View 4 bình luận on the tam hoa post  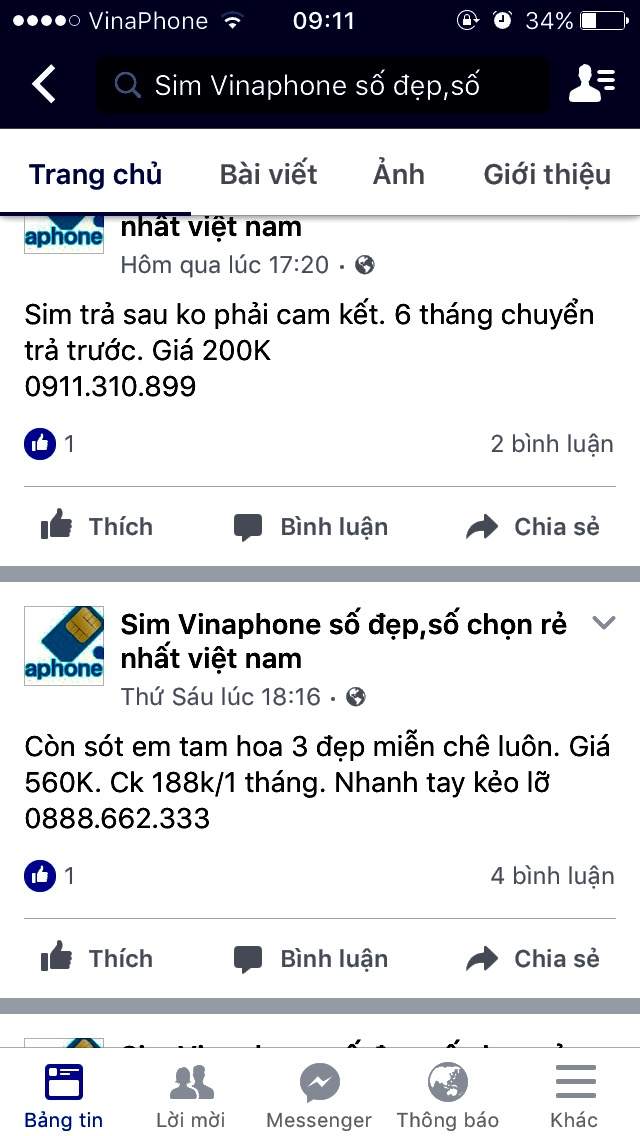pos(552,876)
